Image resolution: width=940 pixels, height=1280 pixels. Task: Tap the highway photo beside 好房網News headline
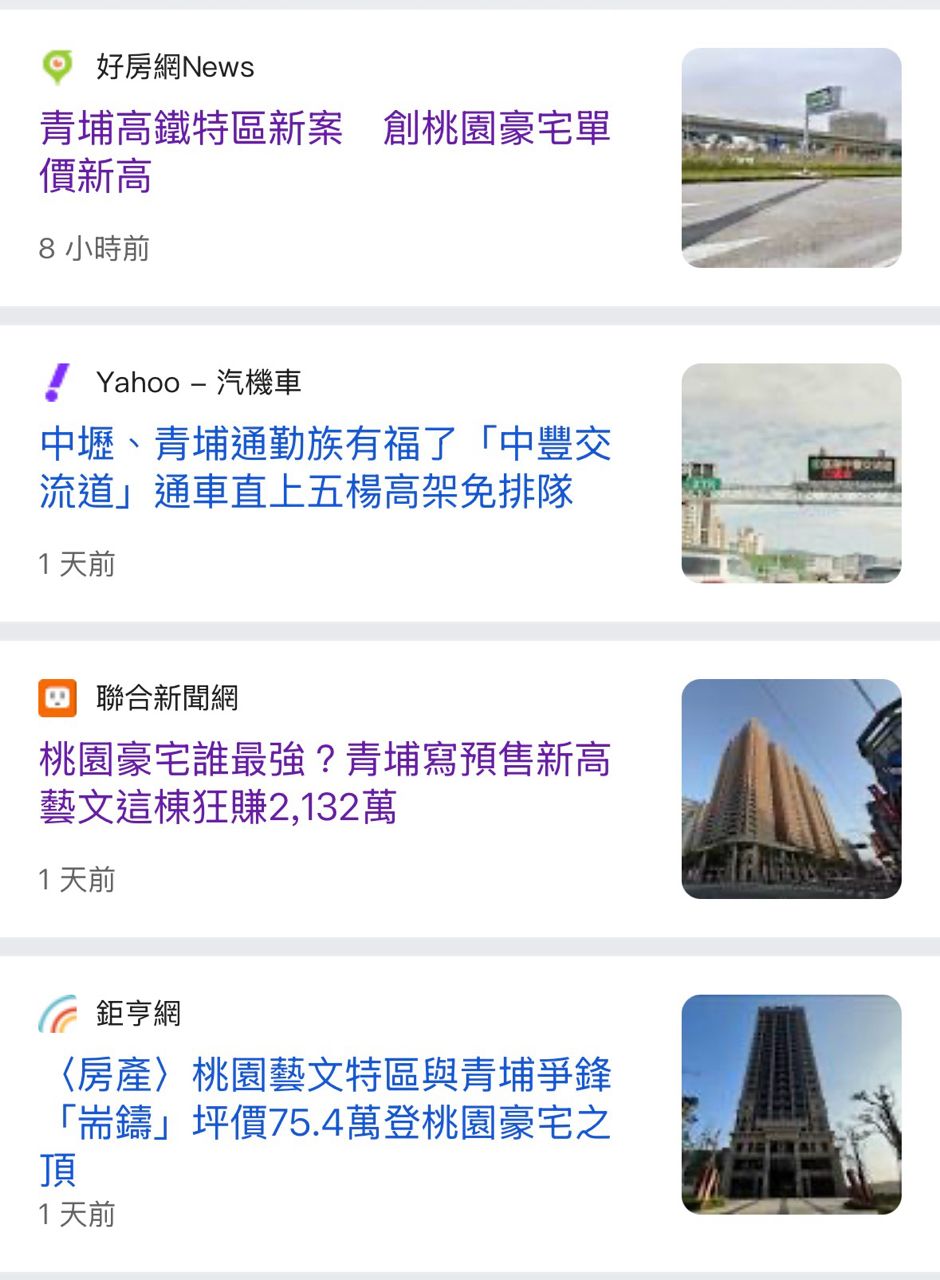pos(791,158)
